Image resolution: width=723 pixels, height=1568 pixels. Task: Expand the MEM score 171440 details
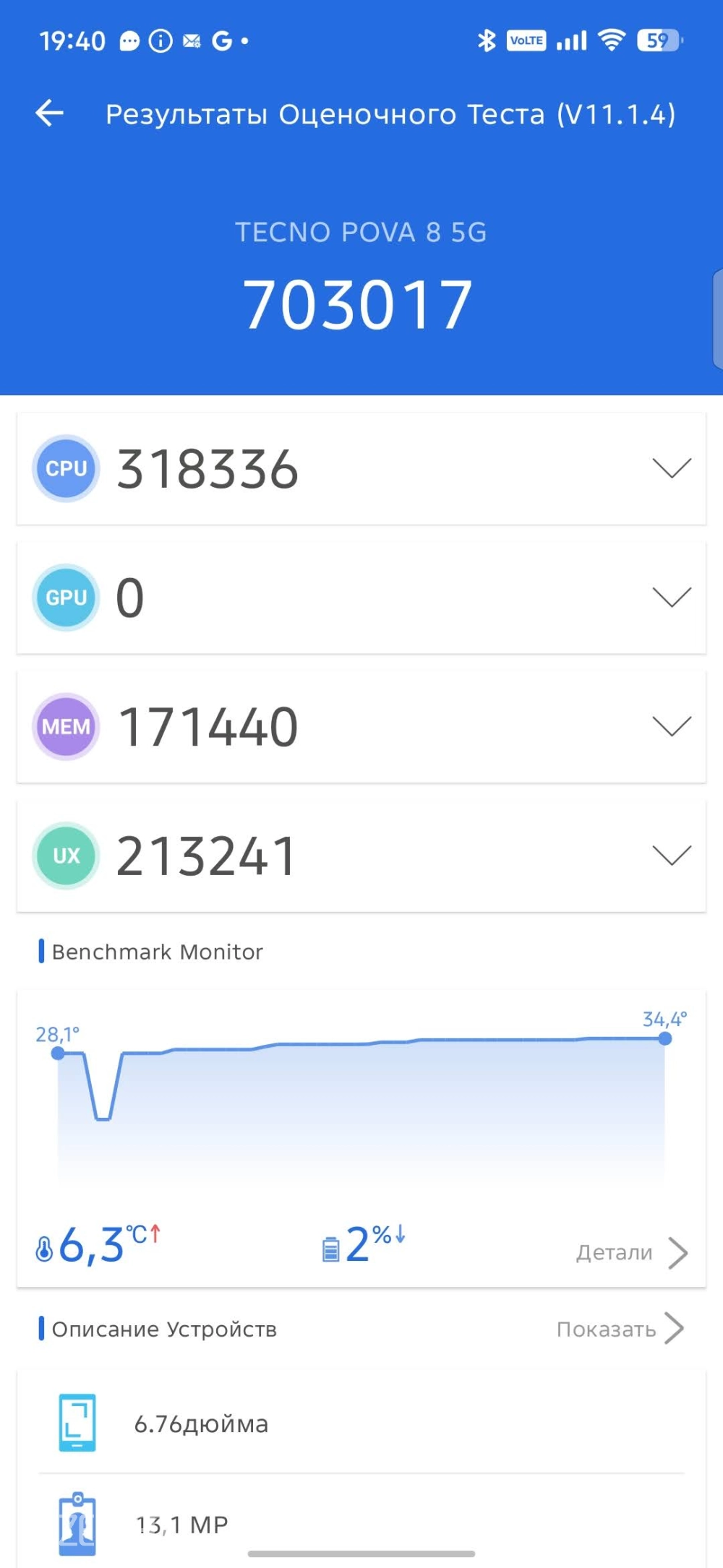361,726
